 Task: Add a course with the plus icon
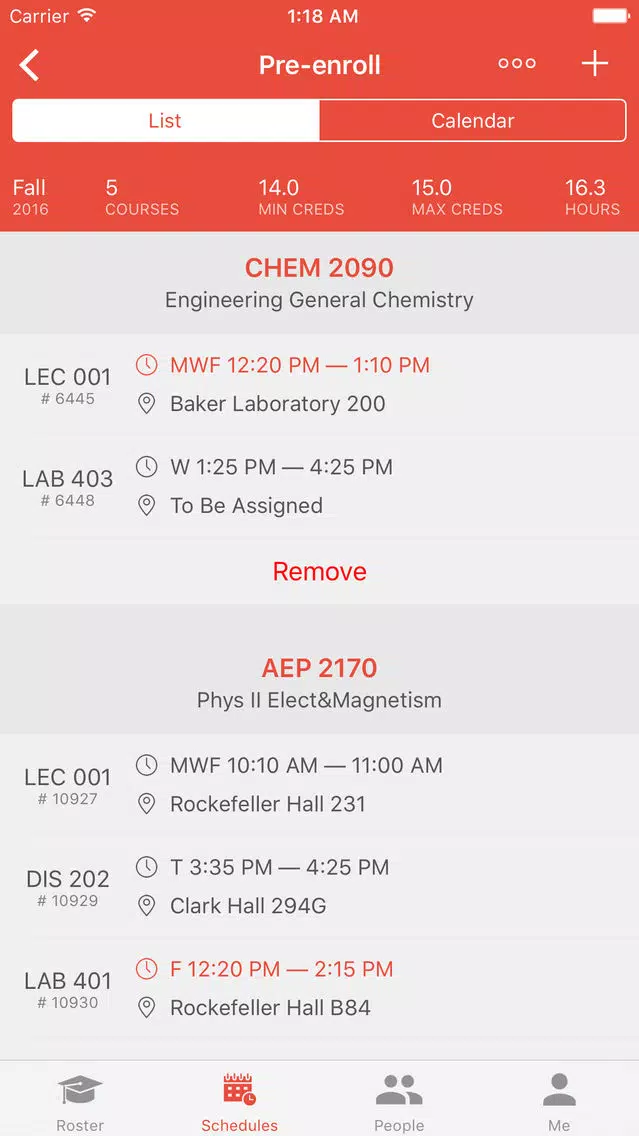[595, 64]
